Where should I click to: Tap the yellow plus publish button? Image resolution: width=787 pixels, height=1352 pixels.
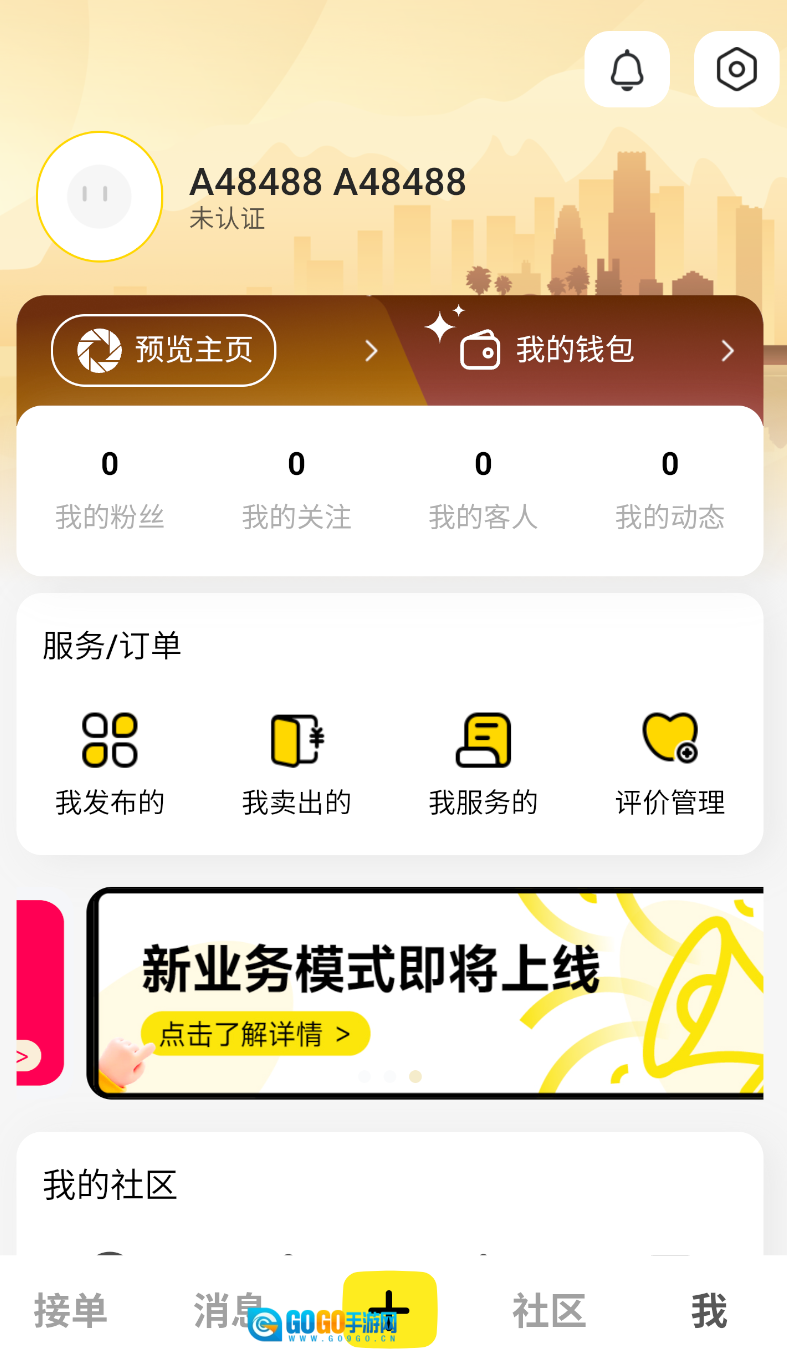tap(390, 1308)
